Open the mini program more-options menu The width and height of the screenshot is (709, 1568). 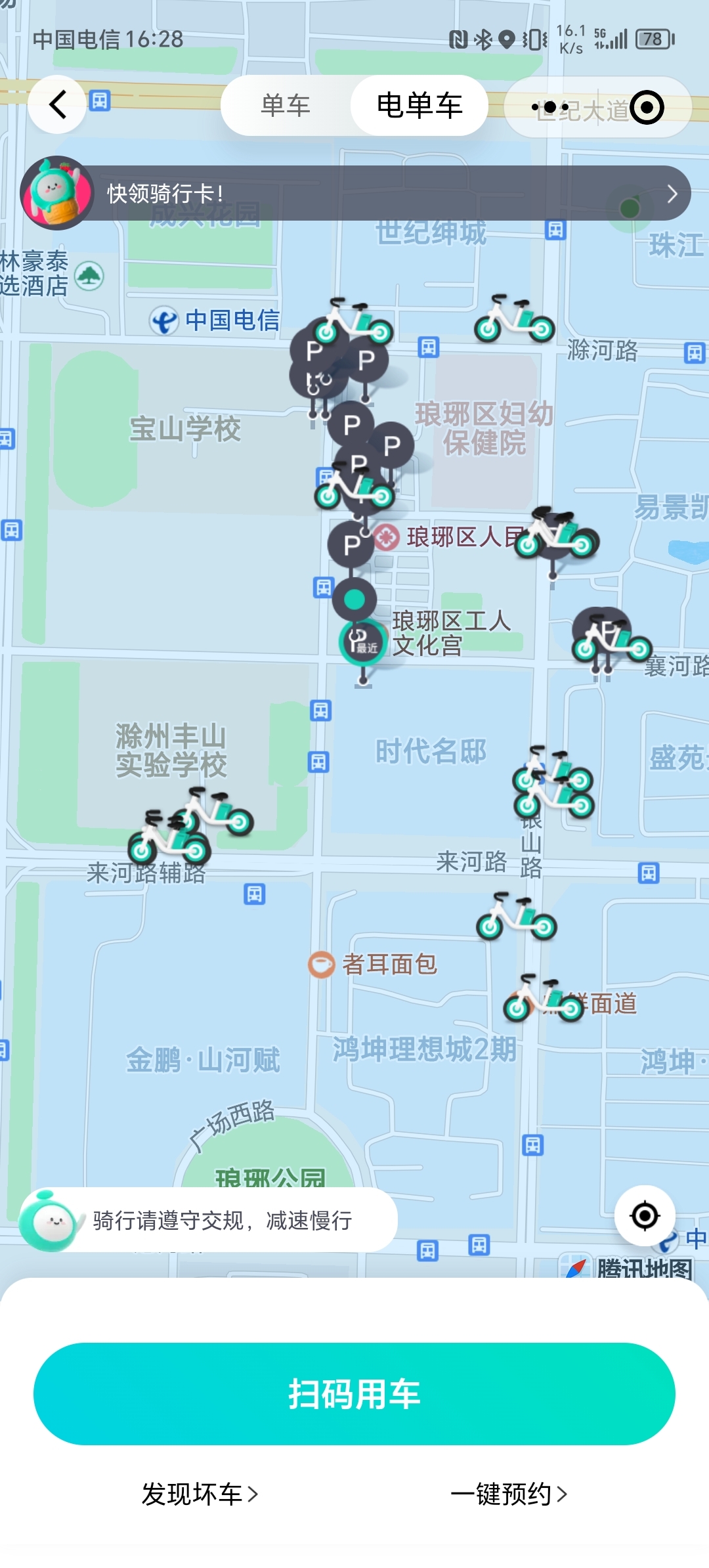550,107
